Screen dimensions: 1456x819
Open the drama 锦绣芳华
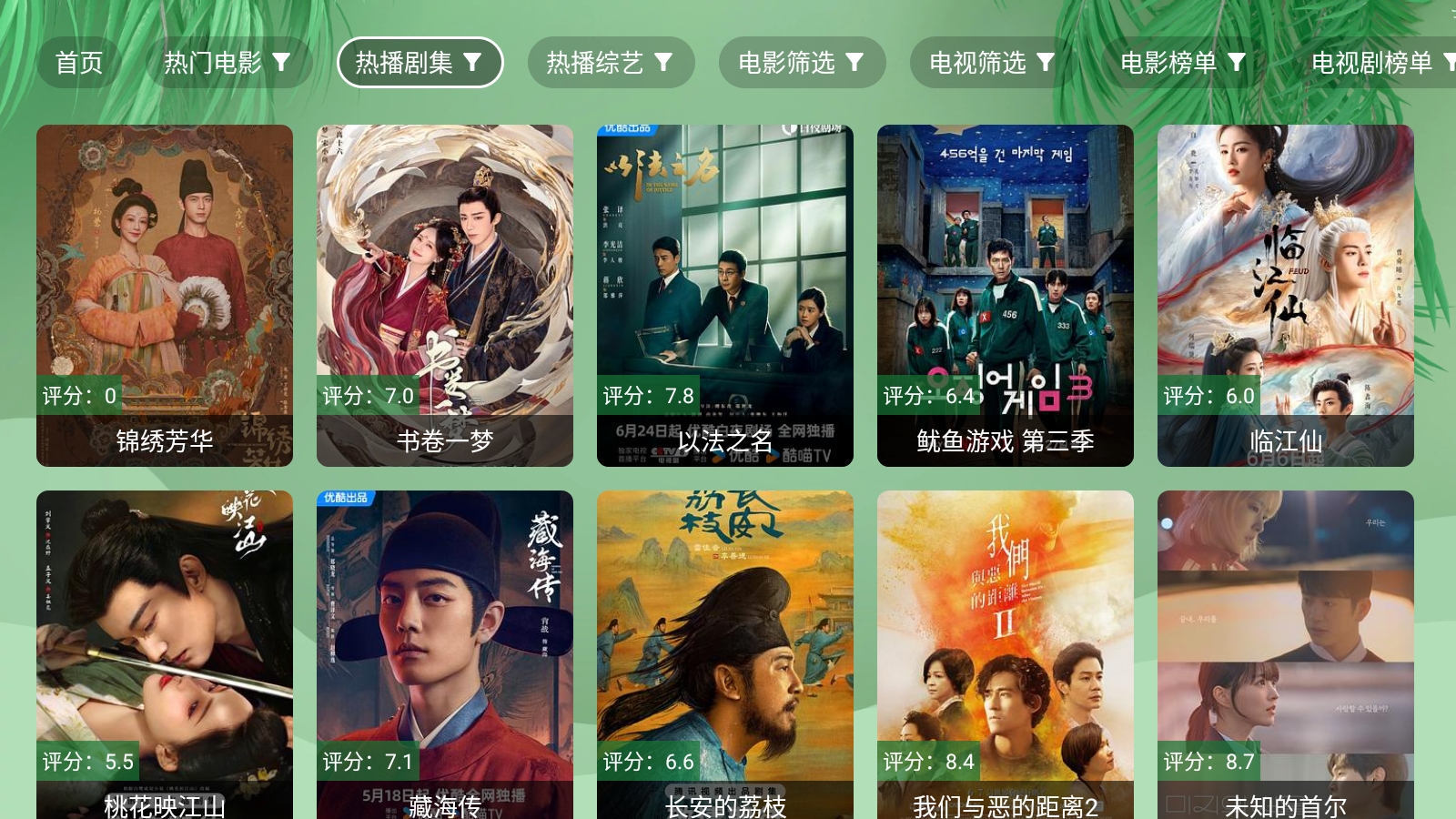tap(165, 295)
